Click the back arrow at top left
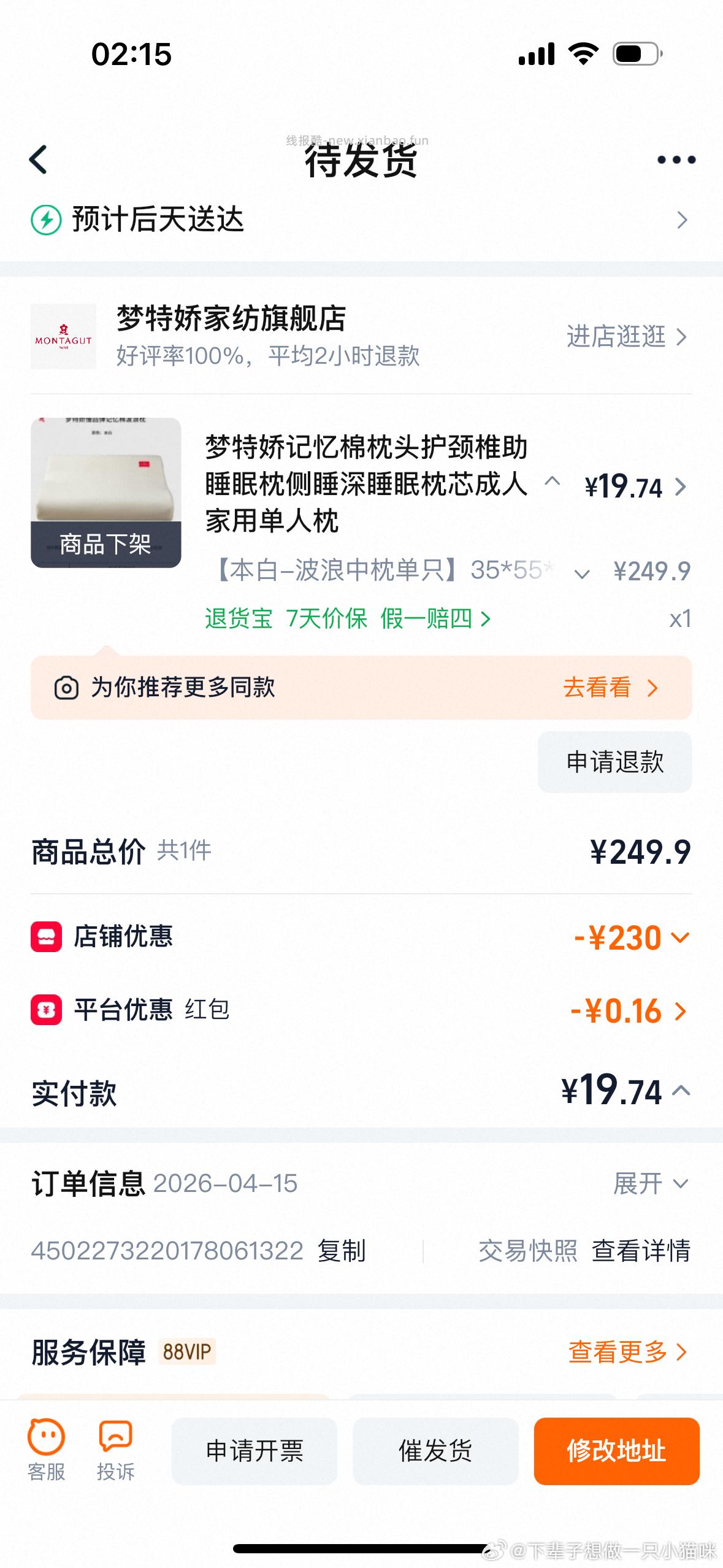723x1568 pixels. click(38, 161)
